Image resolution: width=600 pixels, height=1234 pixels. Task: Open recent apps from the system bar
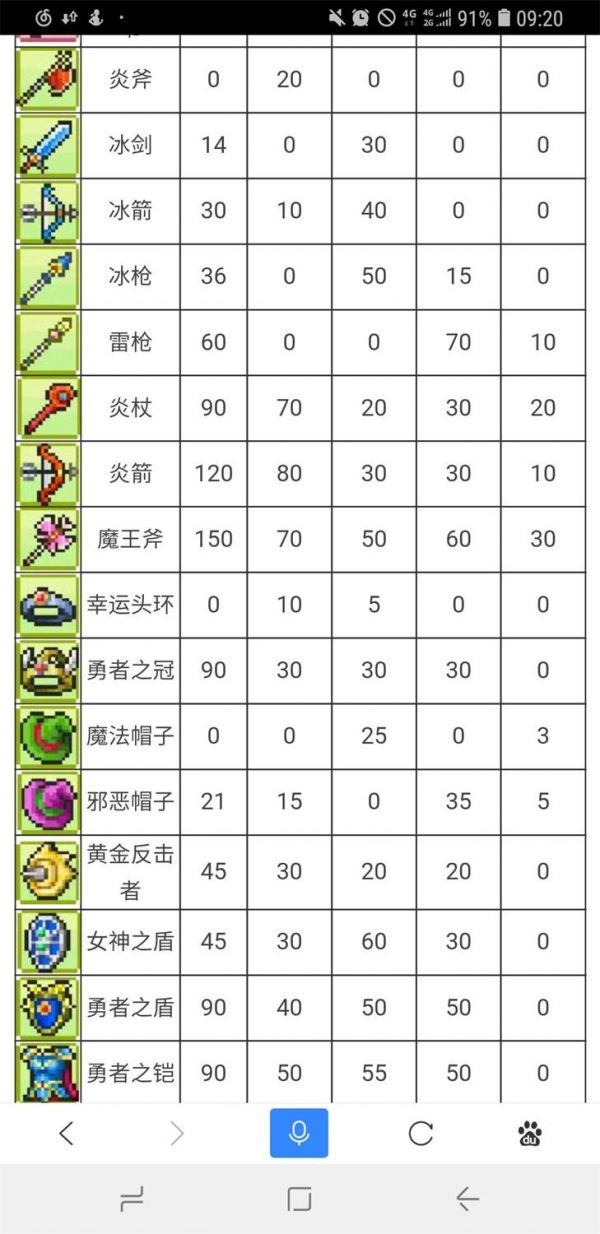tap(132, 1199)
